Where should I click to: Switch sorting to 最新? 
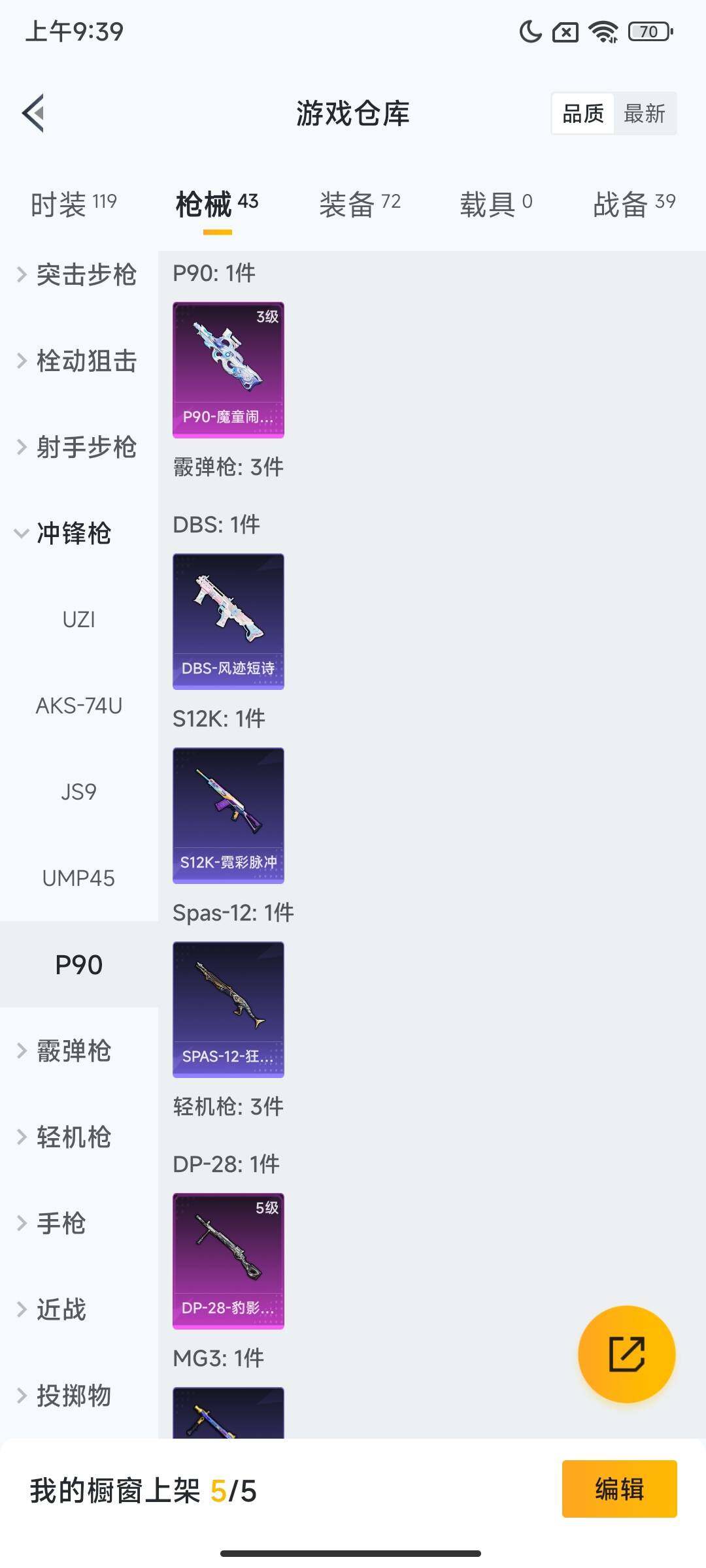click(x=646, y=113)
